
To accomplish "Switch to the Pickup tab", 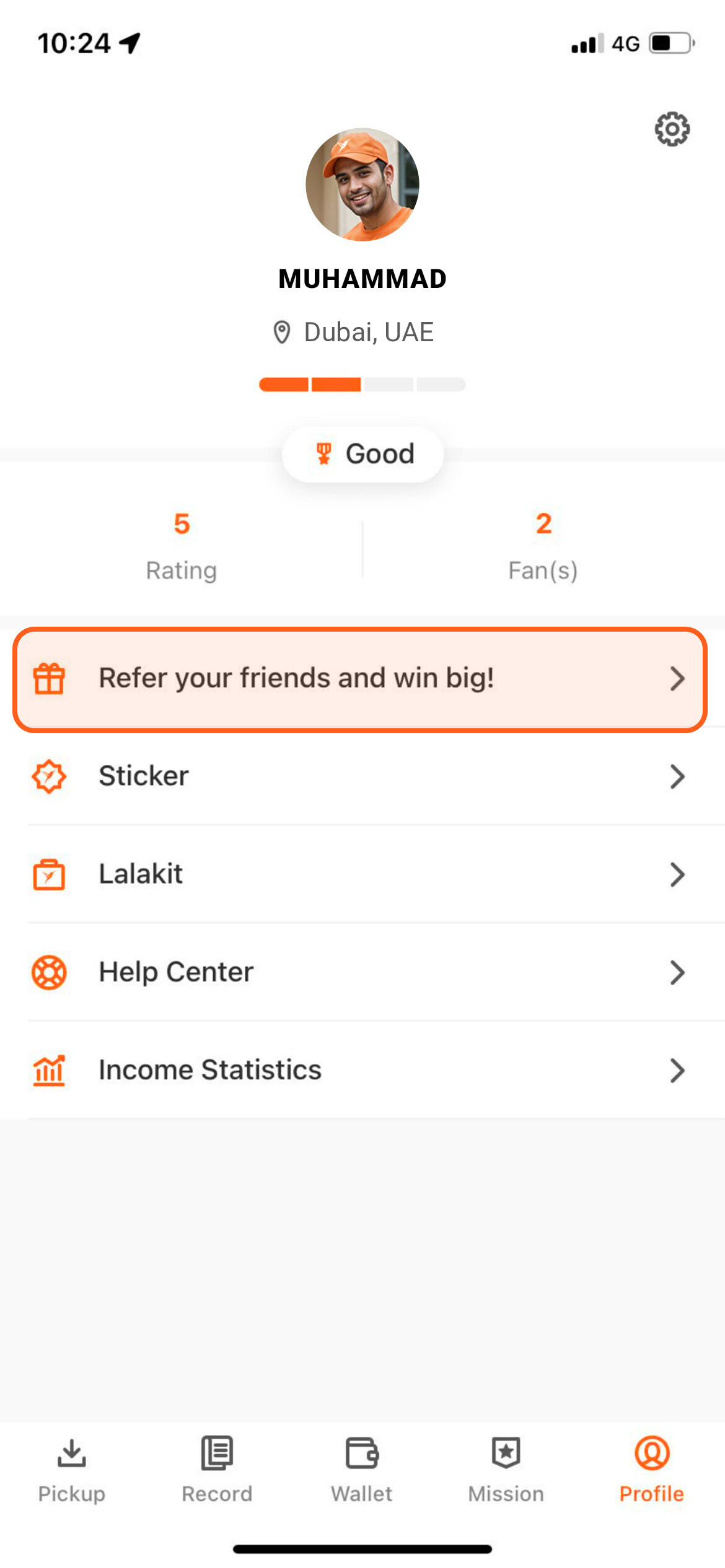I will (72, 1469).
